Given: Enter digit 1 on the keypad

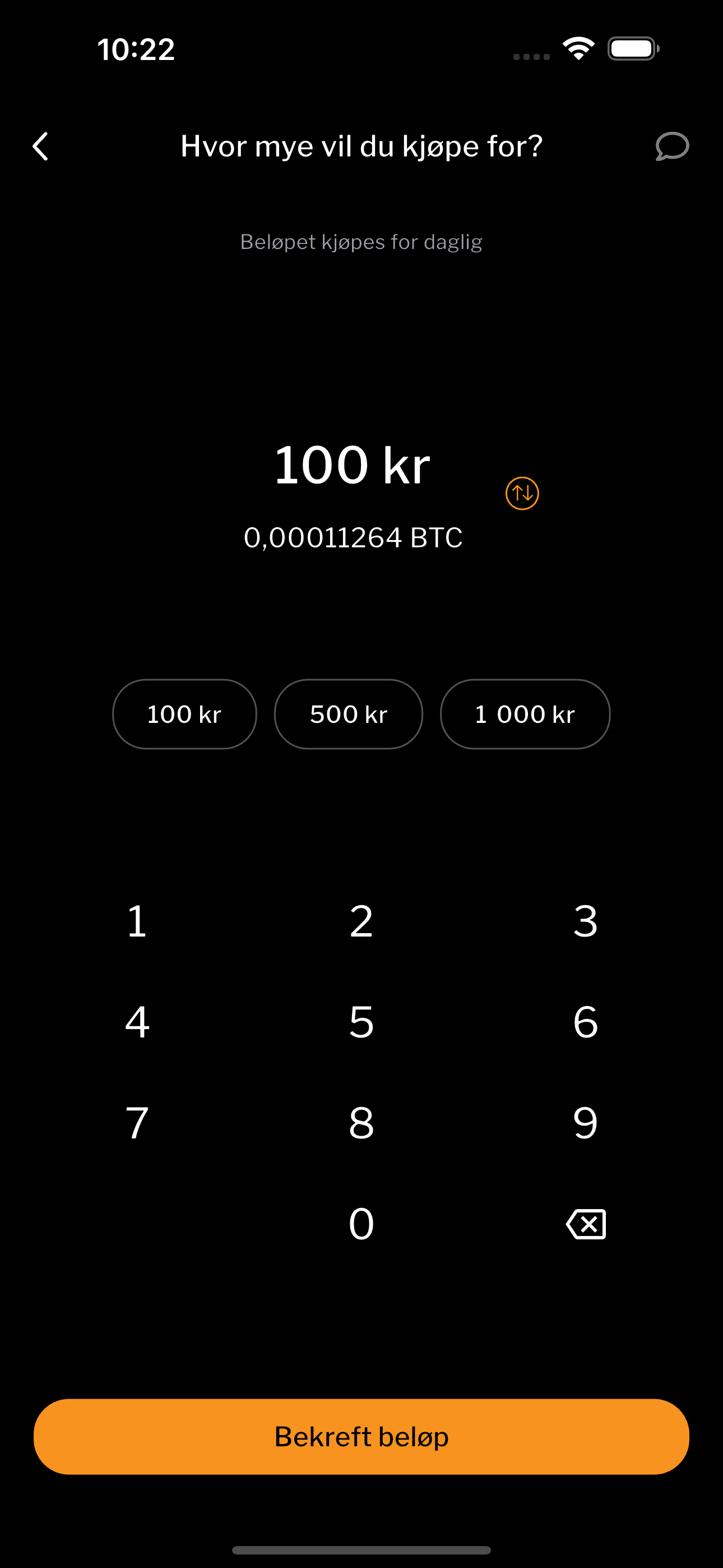Looking at the screenshot, I should point(137,921).
